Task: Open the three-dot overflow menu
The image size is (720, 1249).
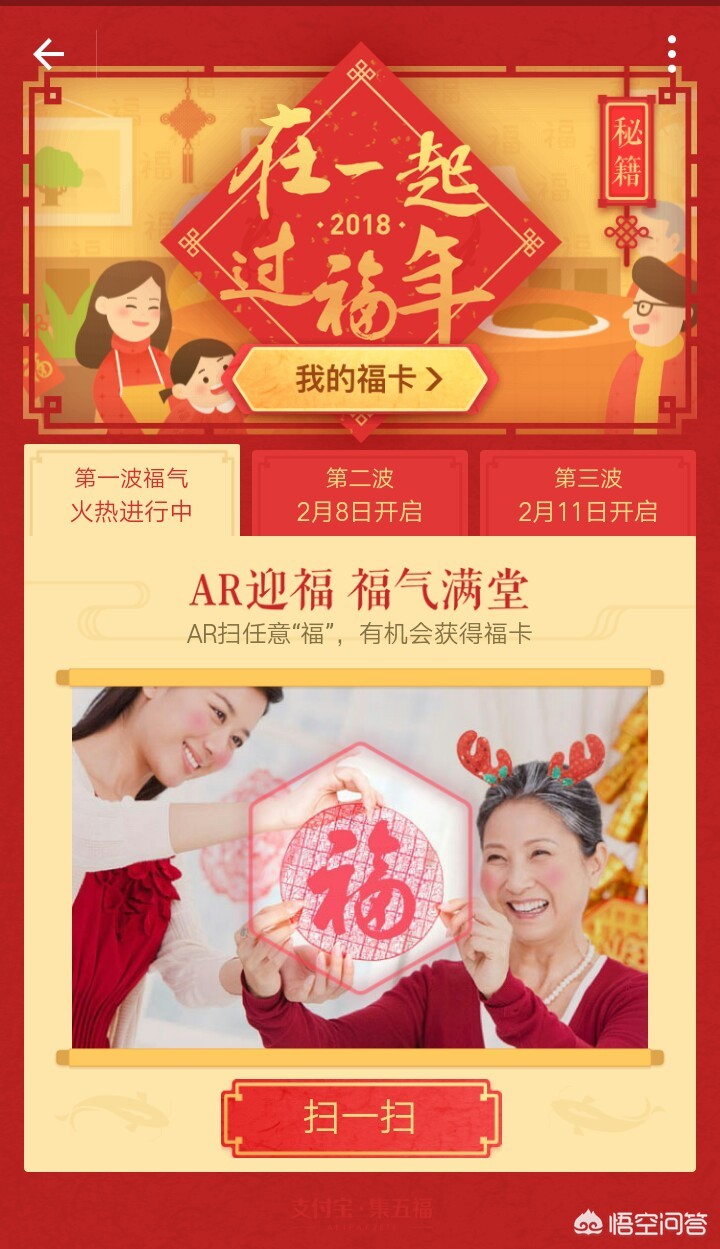Action: pos(672,54)
